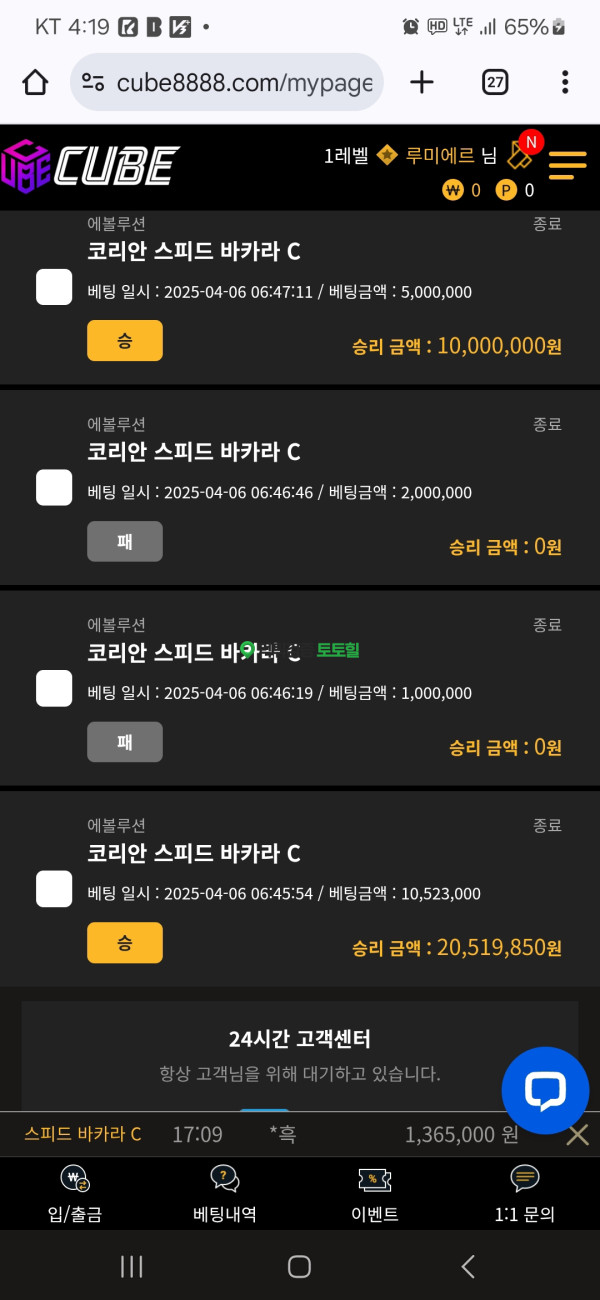
Task: Tick the checkbox for the 06:46:19 bet
Action: pyautogui.click(x=54, y=688)
